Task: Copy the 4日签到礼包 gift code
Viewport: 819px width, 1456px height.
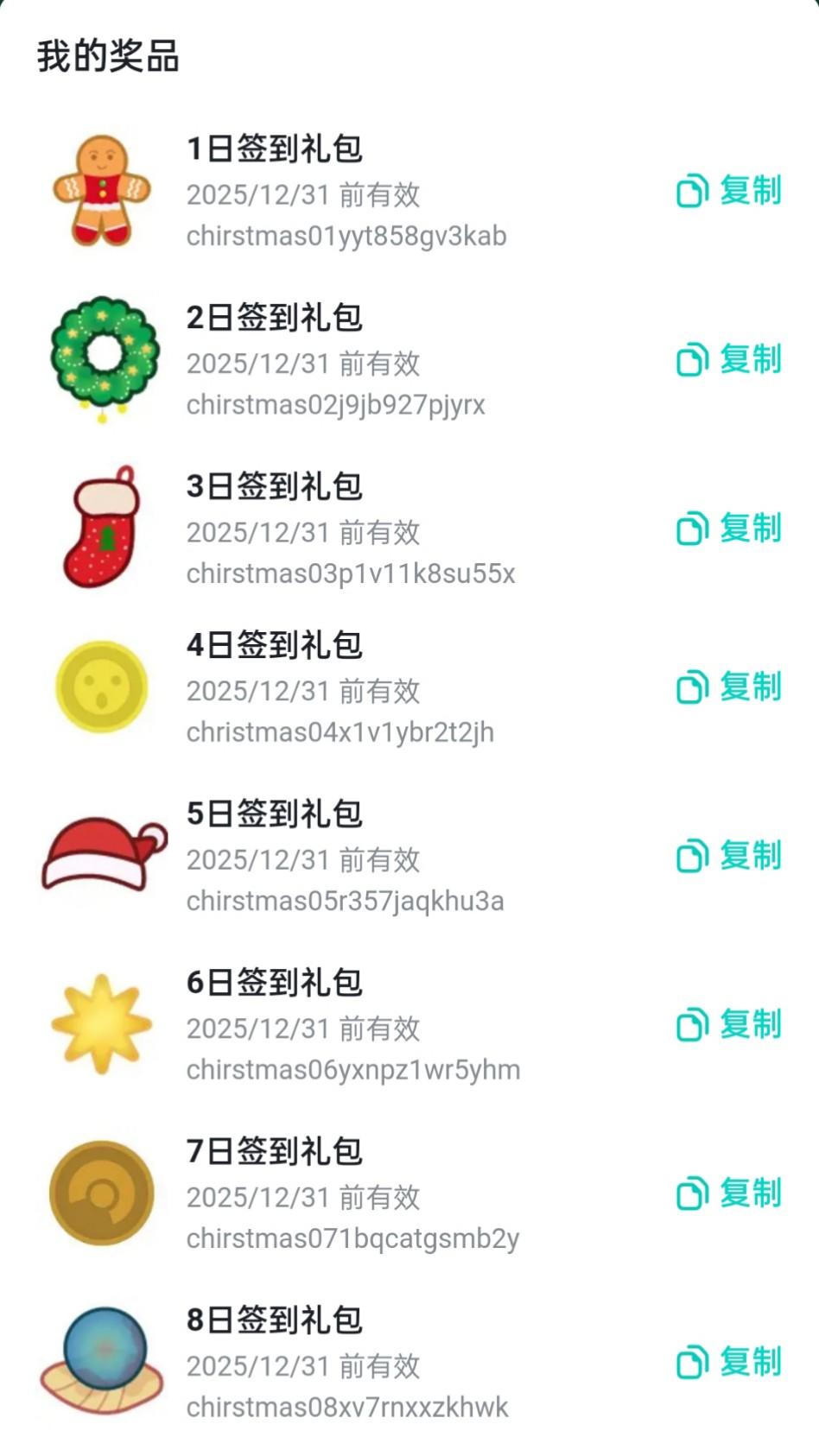Action: [x=729, y=687]
